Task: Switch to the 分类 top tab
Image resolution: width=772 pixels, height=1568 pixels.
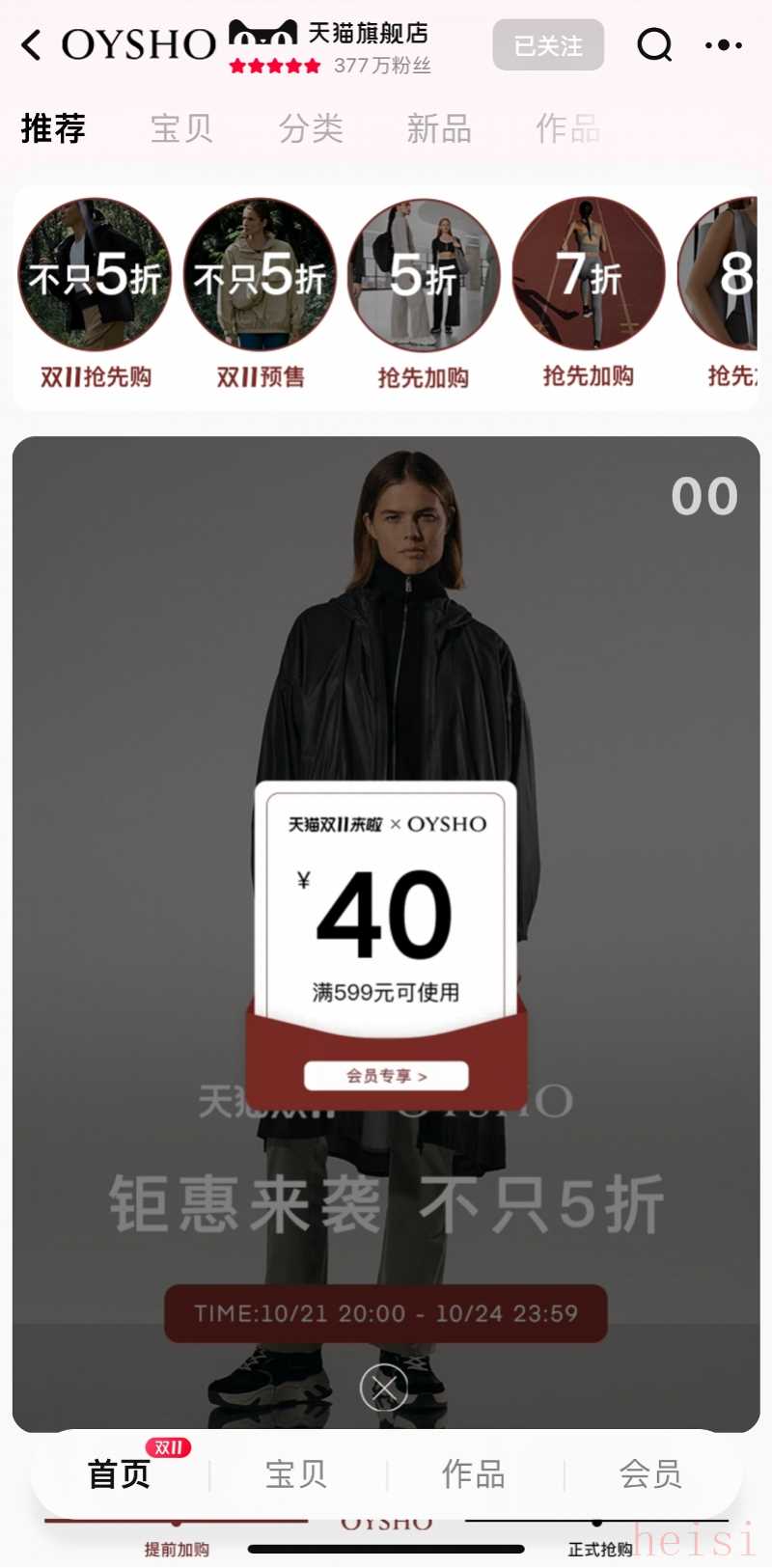Action: 311,128
